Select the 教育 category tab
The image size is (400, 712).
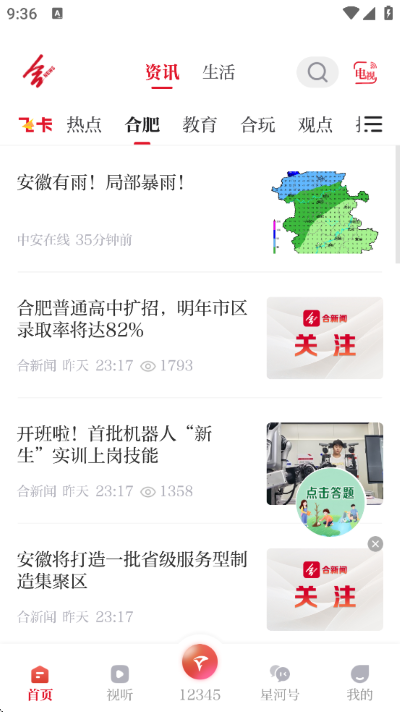200,124
